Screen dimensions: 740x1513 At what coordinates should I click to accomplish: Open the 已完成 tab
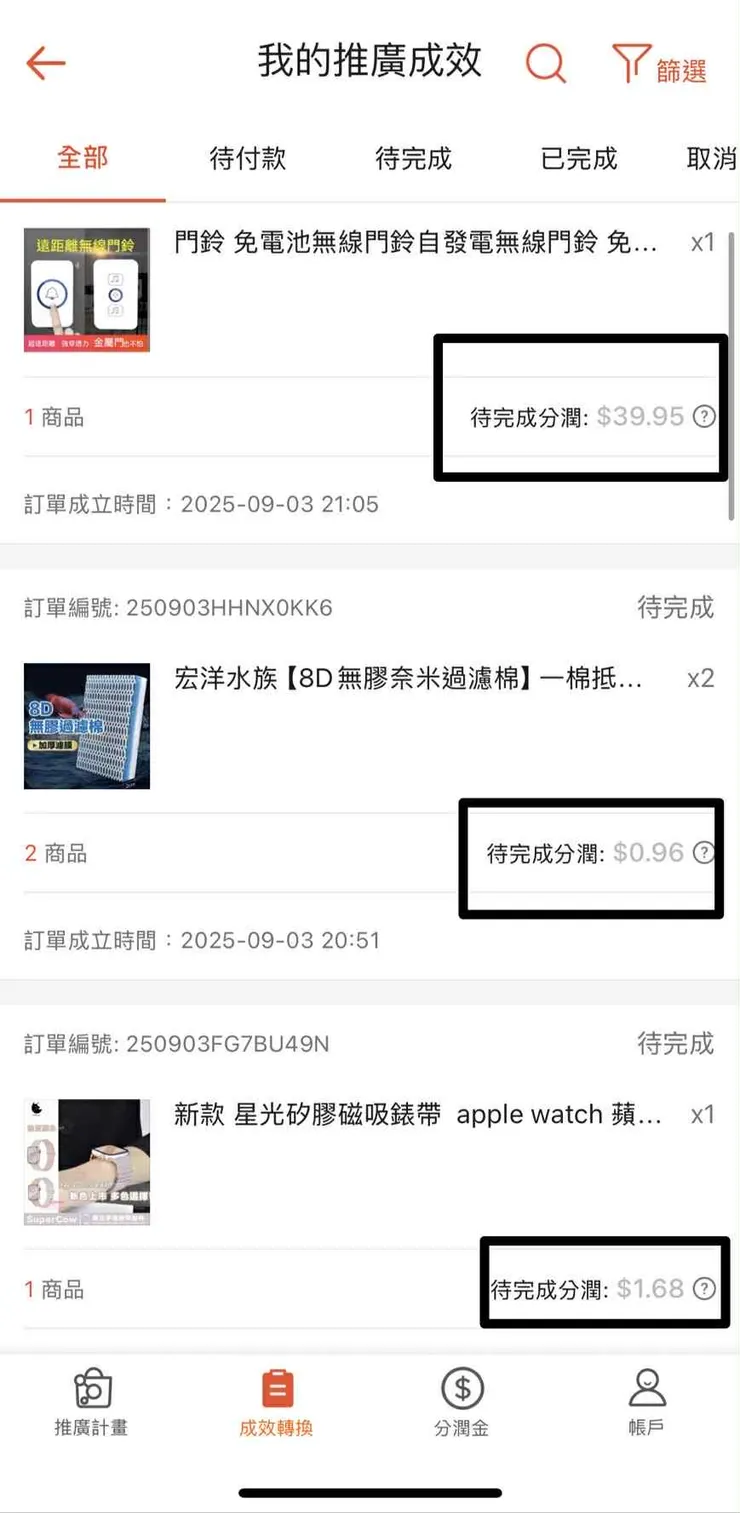pos(577,159)
